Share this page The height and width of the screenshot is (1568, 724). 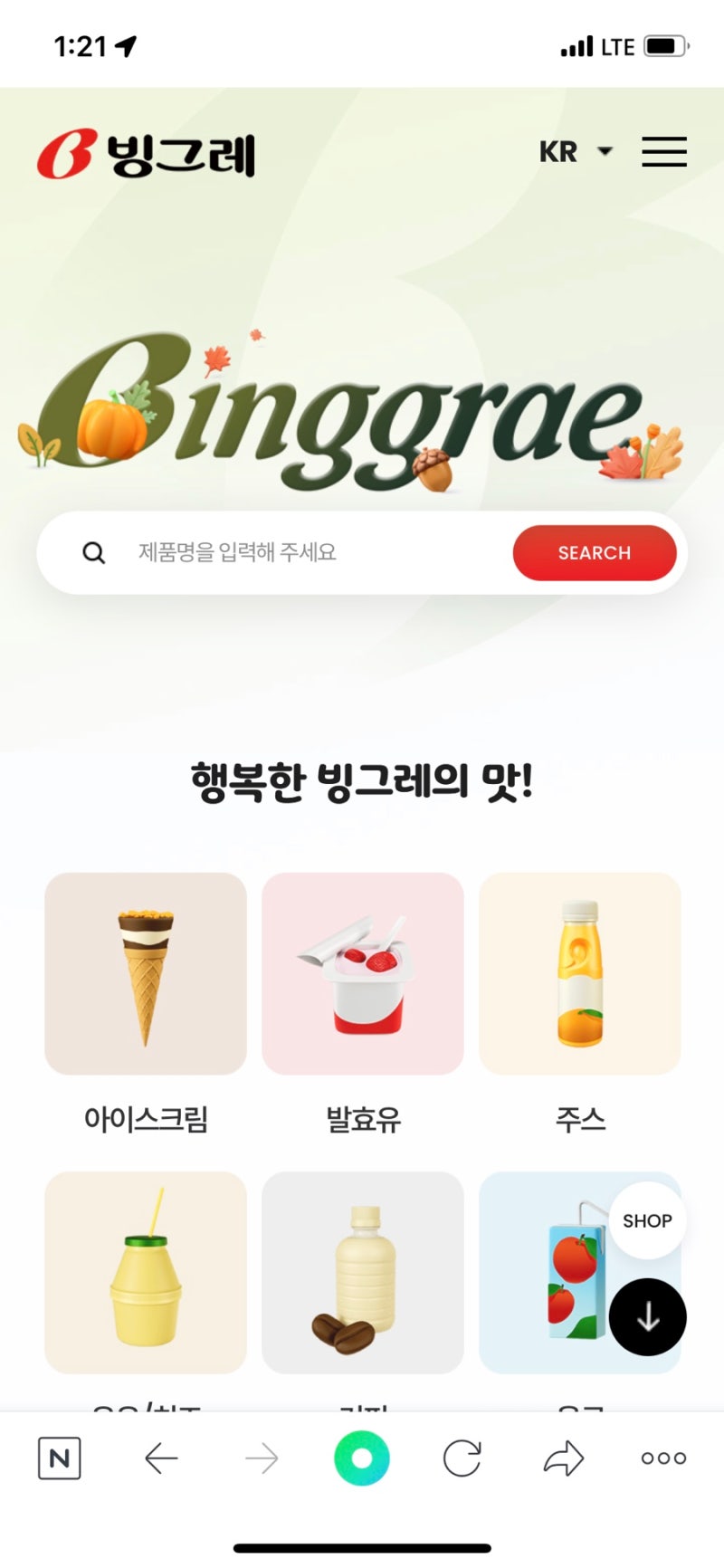pyautogui.click(x=563, y=1458)
